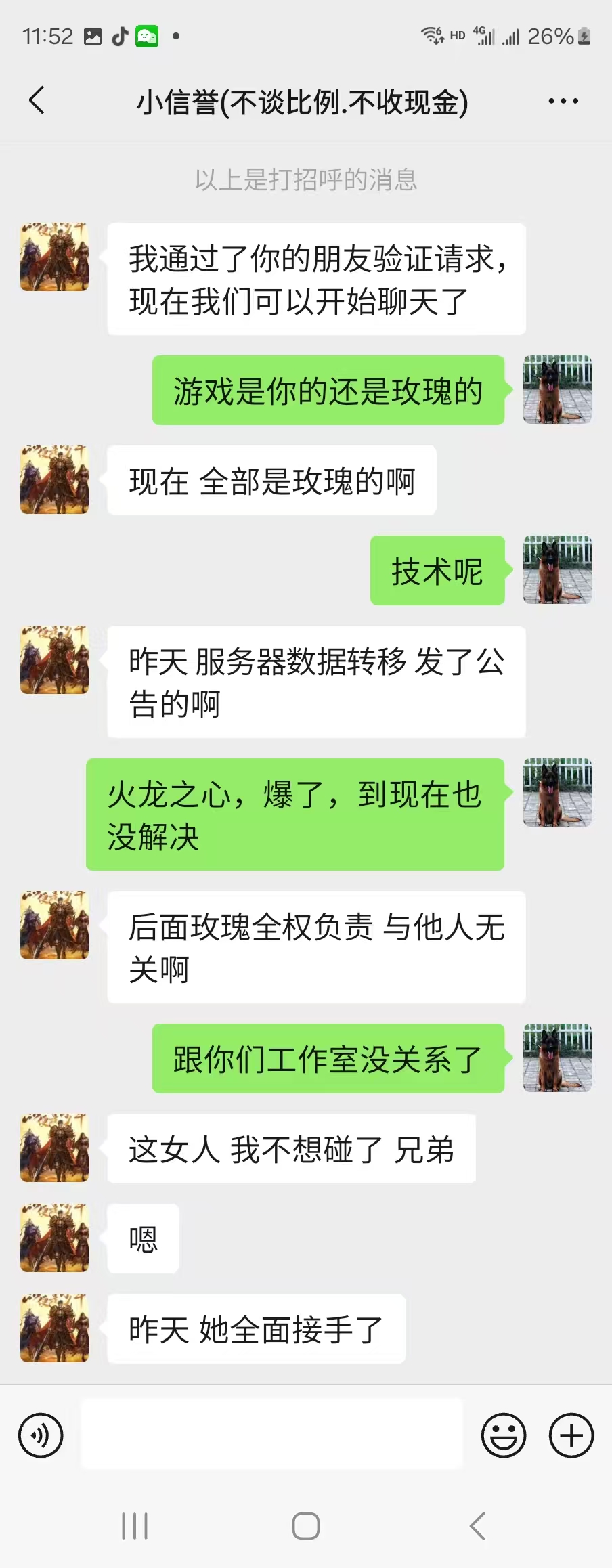Open the plus attachments menu

click(571, 1435)
